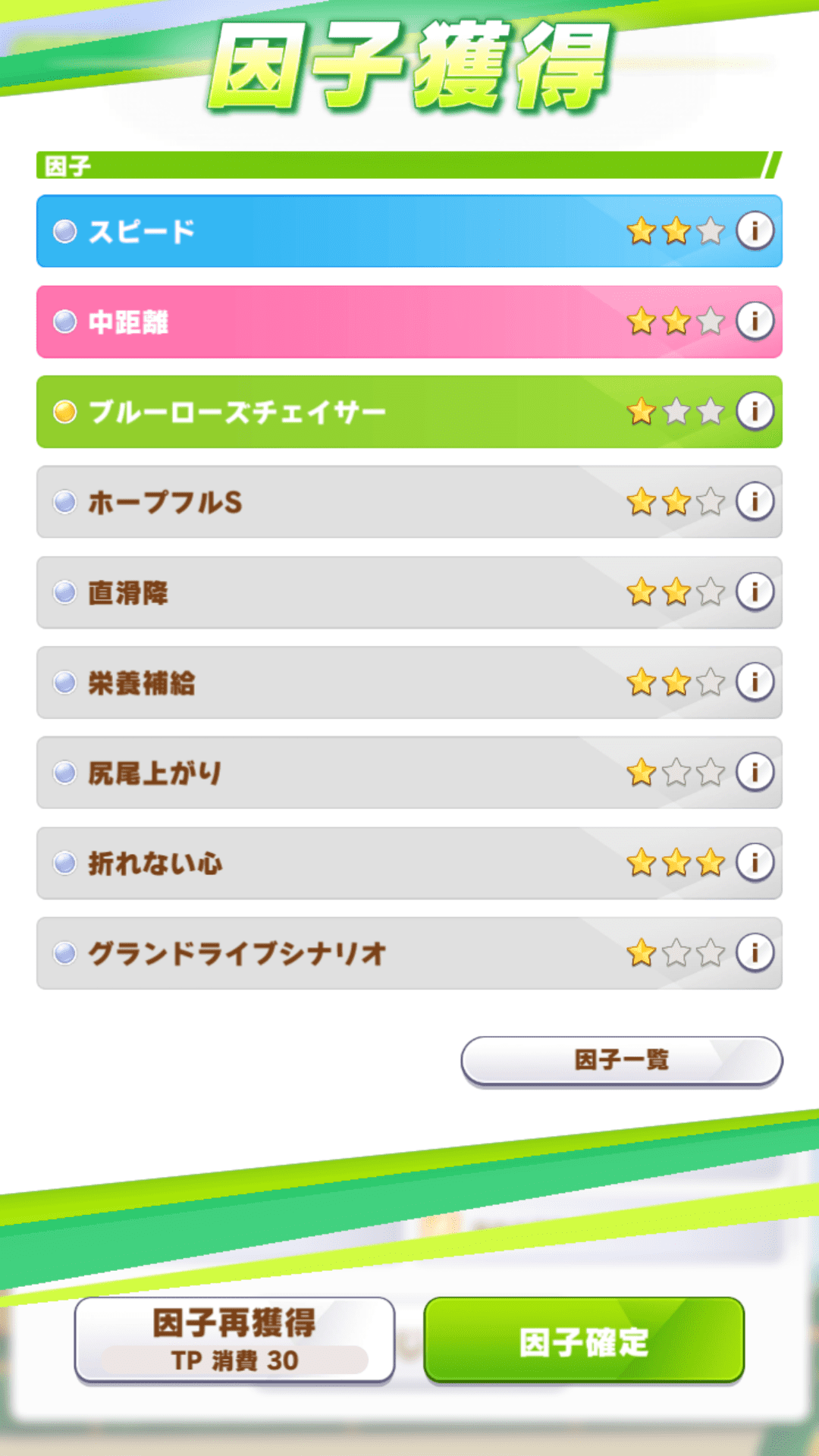Confirm factors with 因子確定

[x=584, y=1340]
